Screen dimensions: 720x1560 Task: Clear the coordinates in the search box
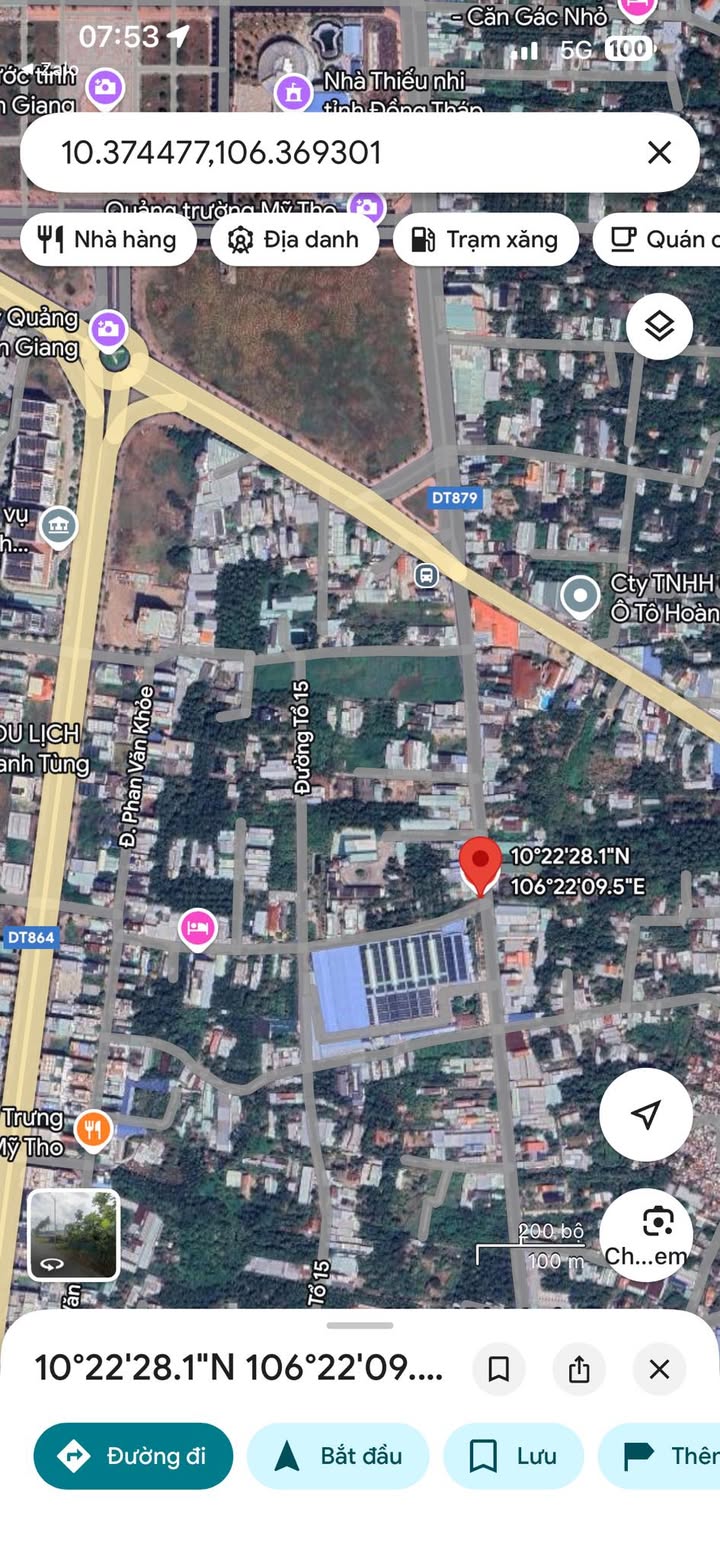[x=659, y=152]
